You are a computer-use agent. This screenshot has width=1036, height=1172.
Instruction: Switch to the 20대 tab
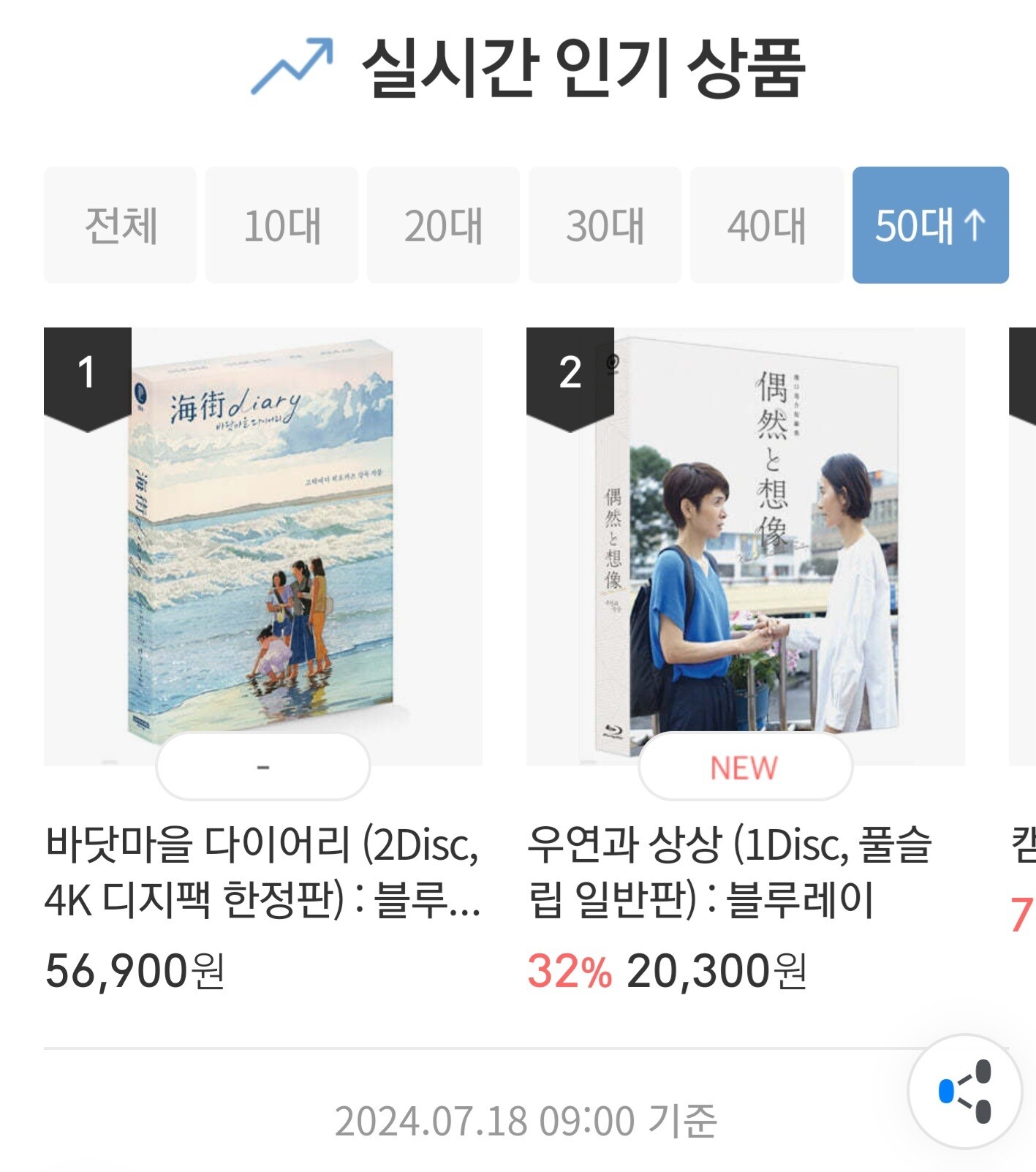tap(443, 225)
